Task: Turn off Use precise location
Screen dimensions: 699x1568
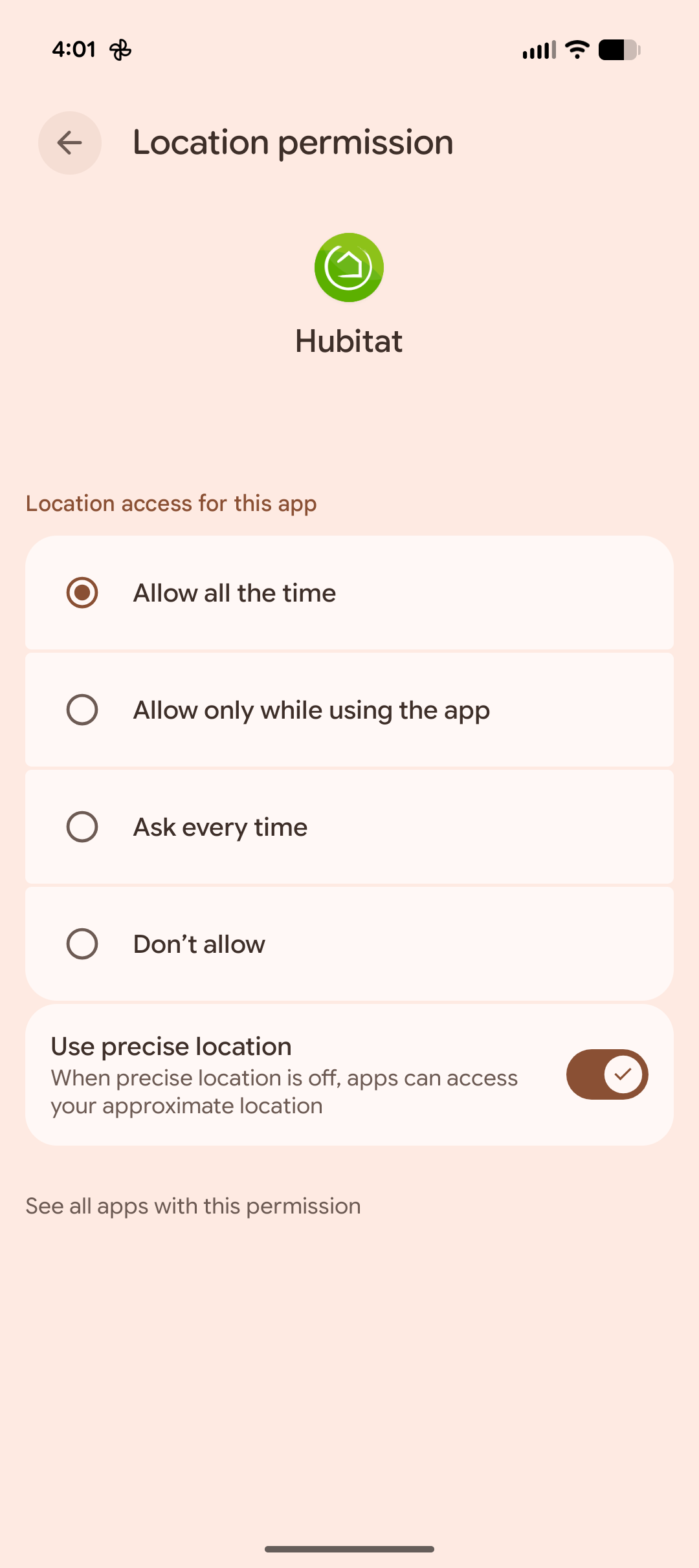Action: click(x=606, y=1074)
